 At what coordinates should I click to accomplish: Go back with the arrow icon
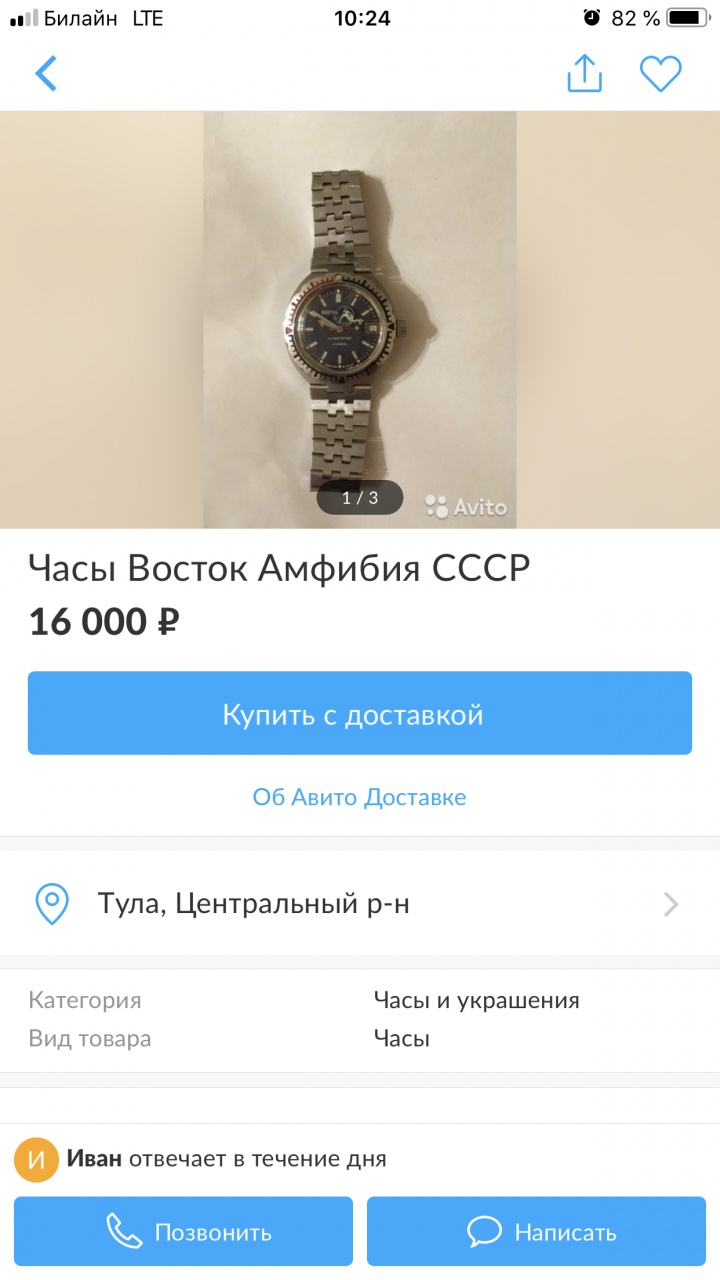click(46, 74)
